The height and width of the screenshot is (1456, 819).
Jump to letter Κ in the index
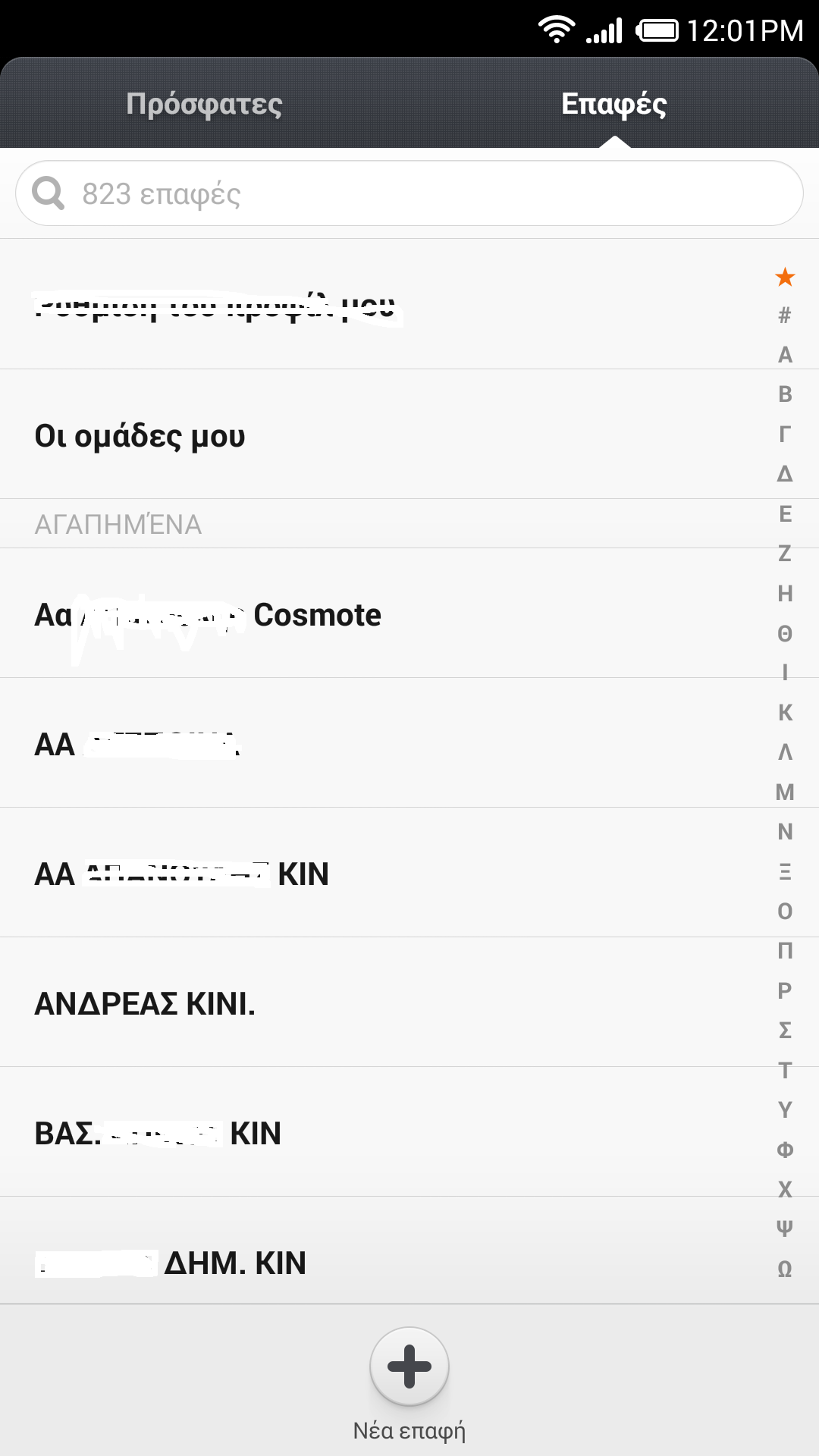click(x=785, y=712)
